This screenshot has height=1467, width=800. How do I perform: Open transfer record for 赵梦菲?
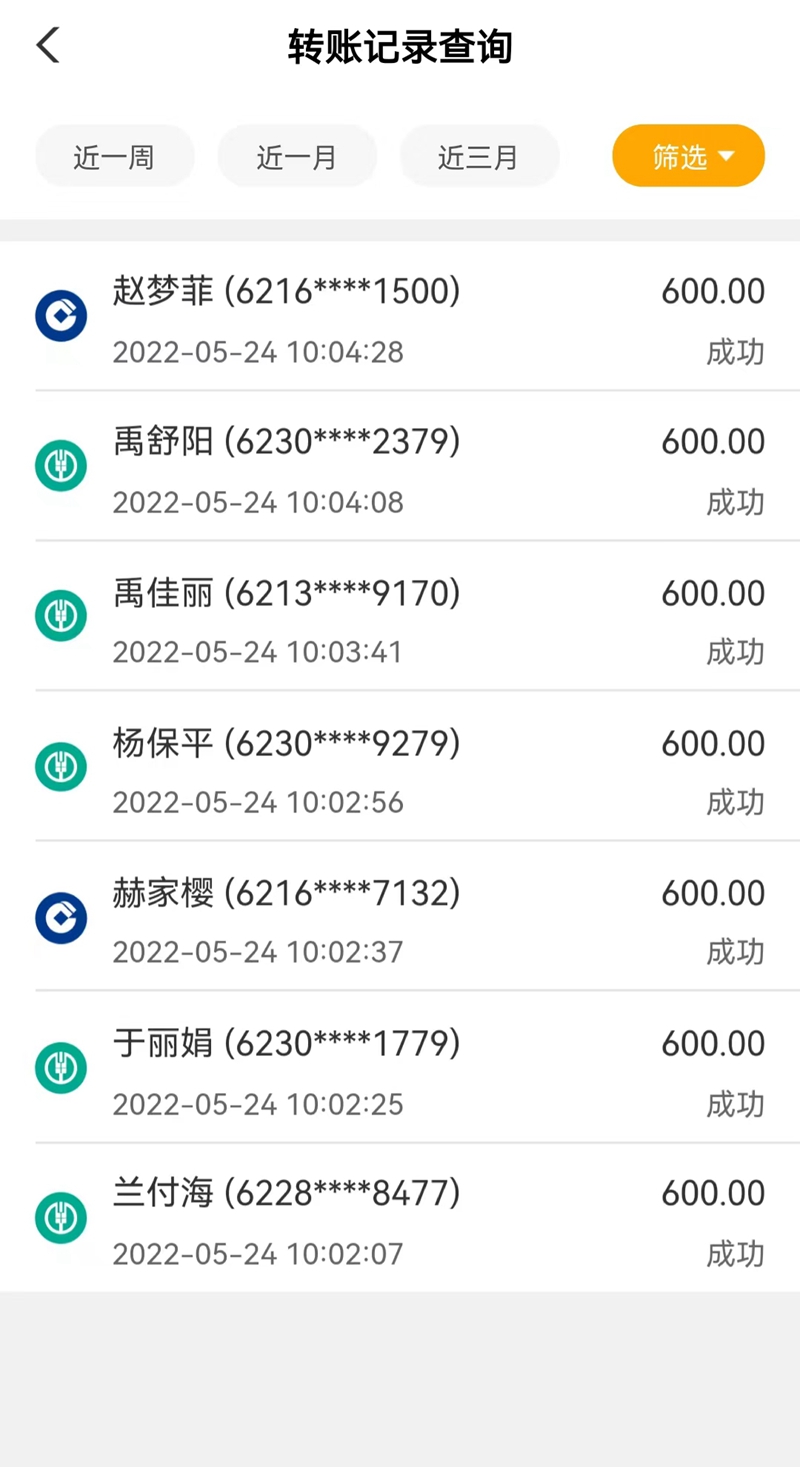tap(400, 318)
